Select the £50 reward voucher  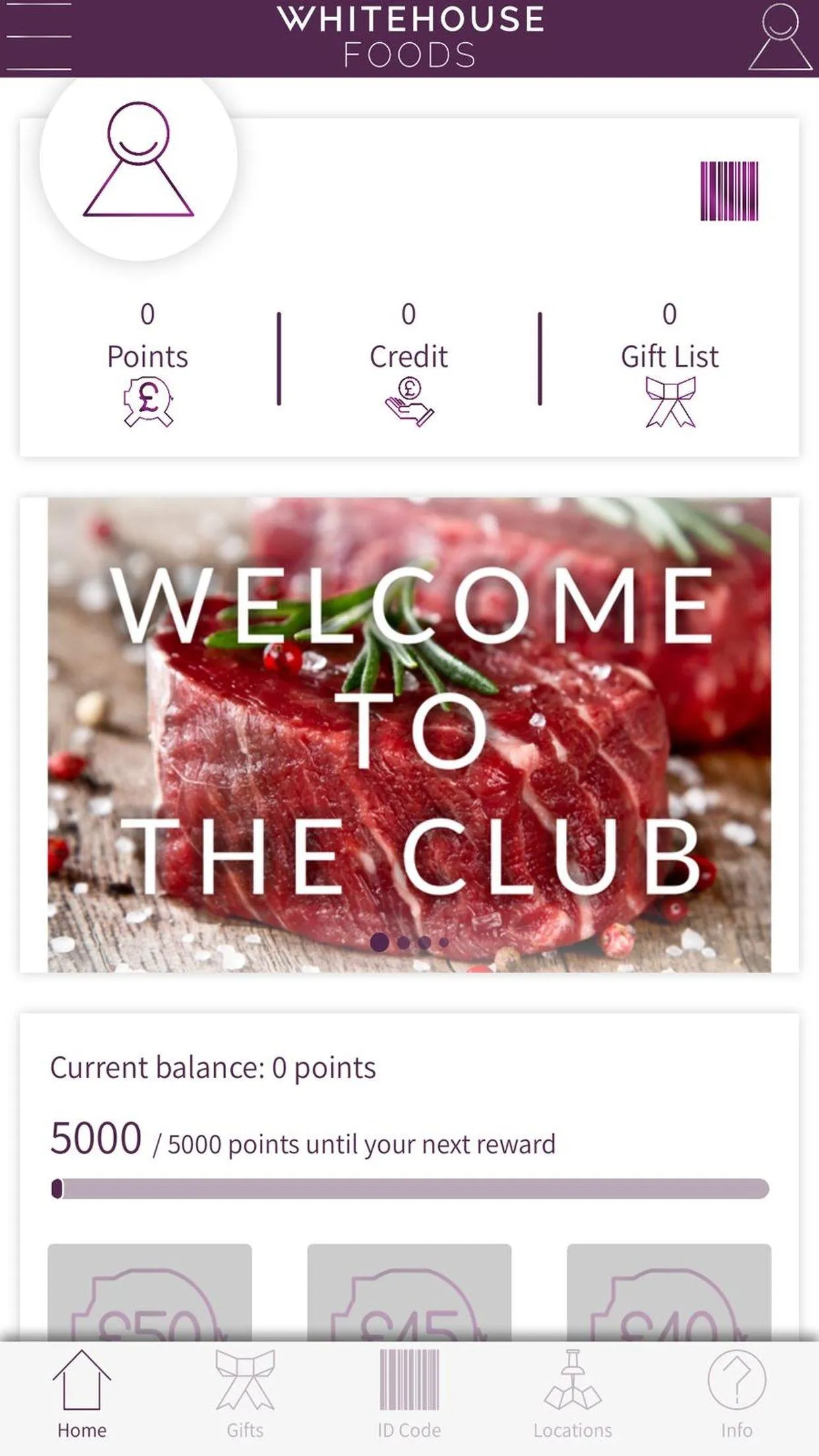150,1292
